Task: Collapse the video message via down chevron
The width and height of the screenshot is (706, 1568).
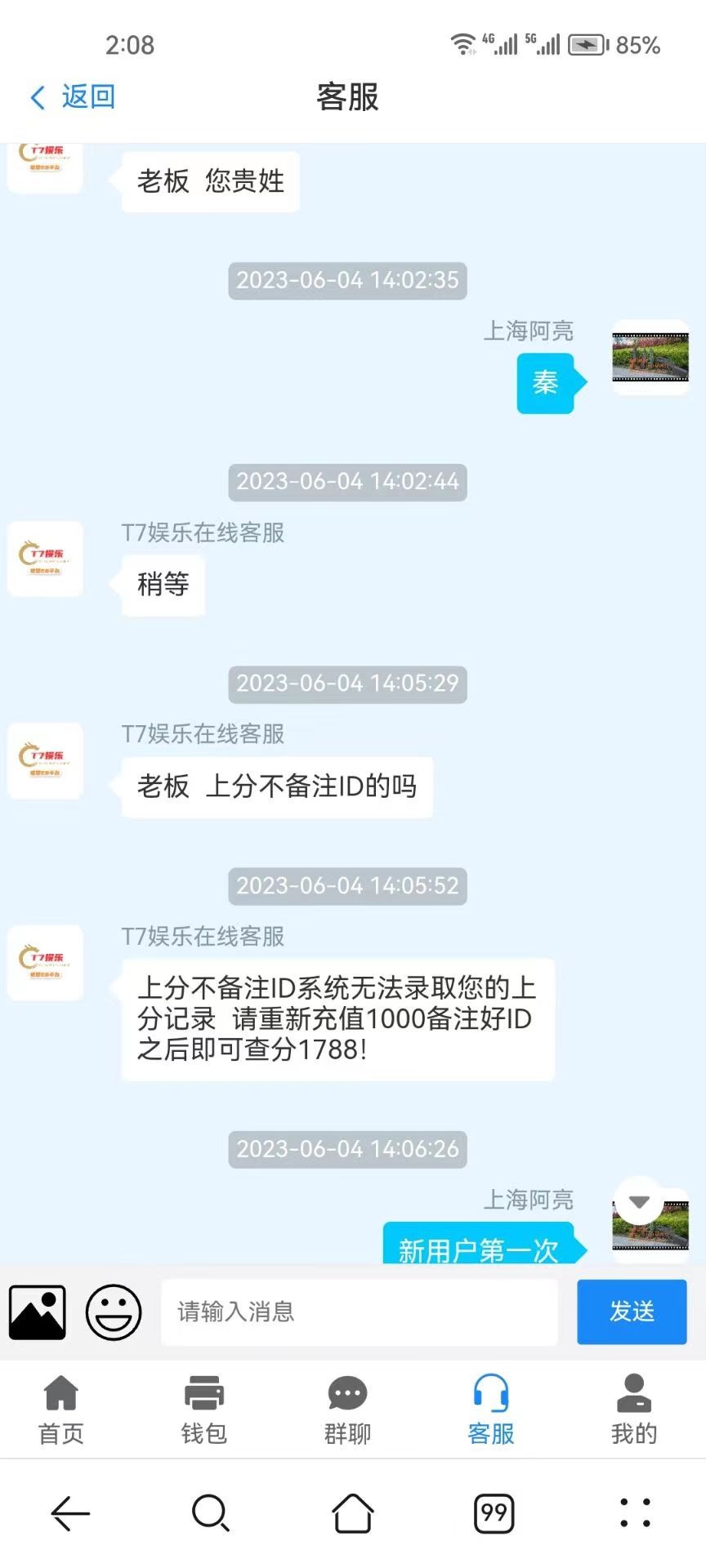Action: (x=639, y=1201)
